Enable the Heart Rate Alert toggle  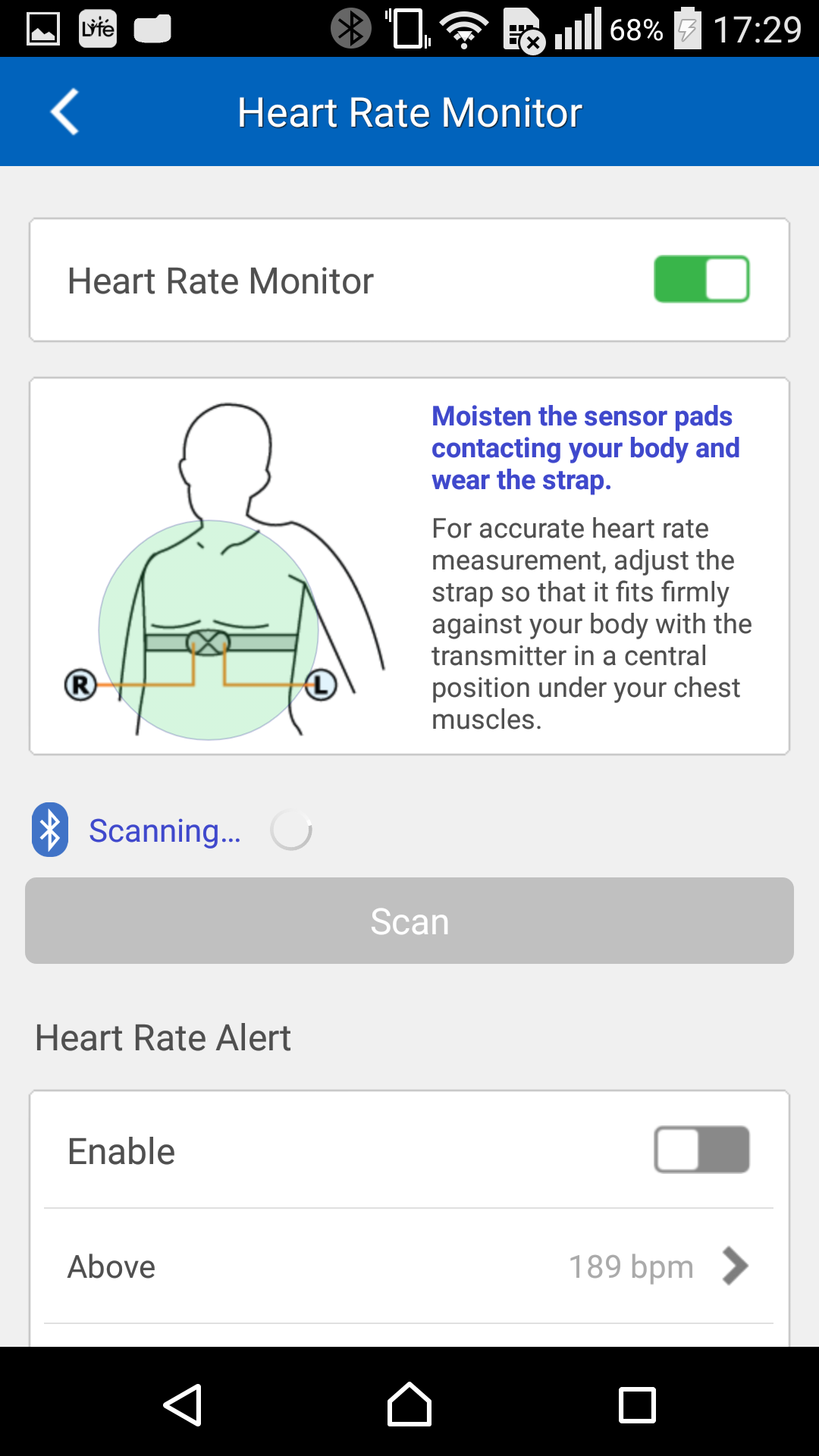coord(701,1150)
